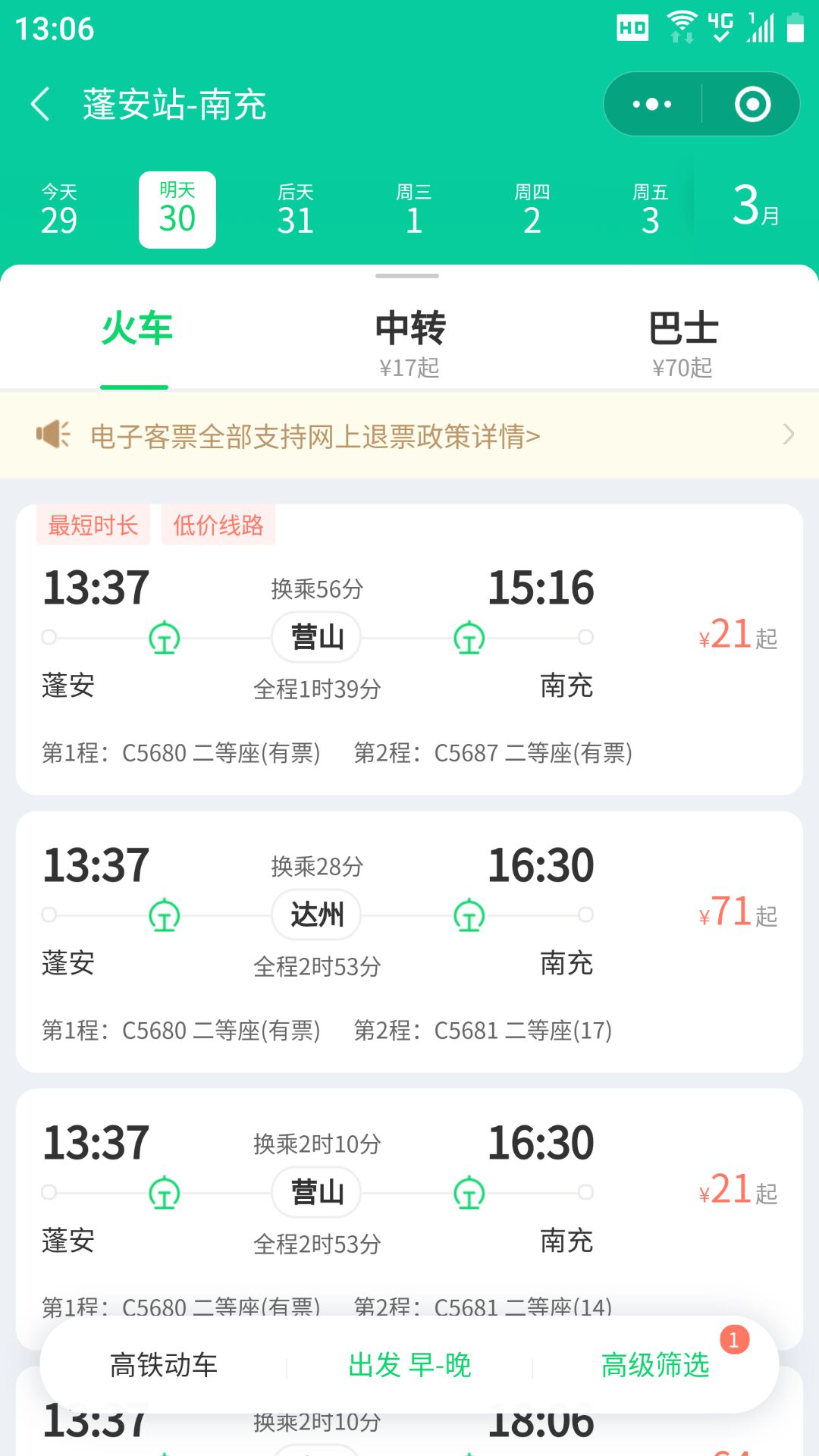Image resolution: width=819 pixels, height=1456 pixels.
Task: Pick Friday the 3rd
Action: (x=651, y=210)
